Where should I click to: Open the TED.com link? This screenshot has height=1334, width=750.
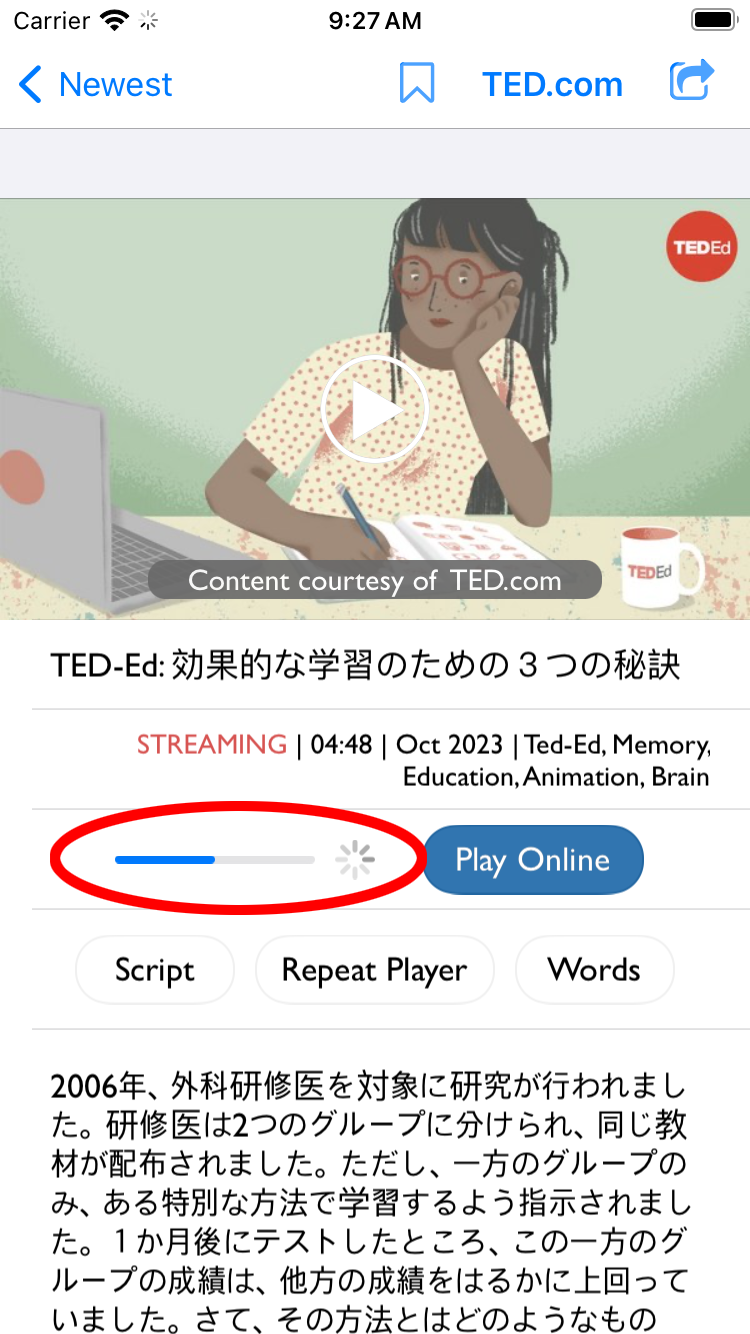click(552, 85)
